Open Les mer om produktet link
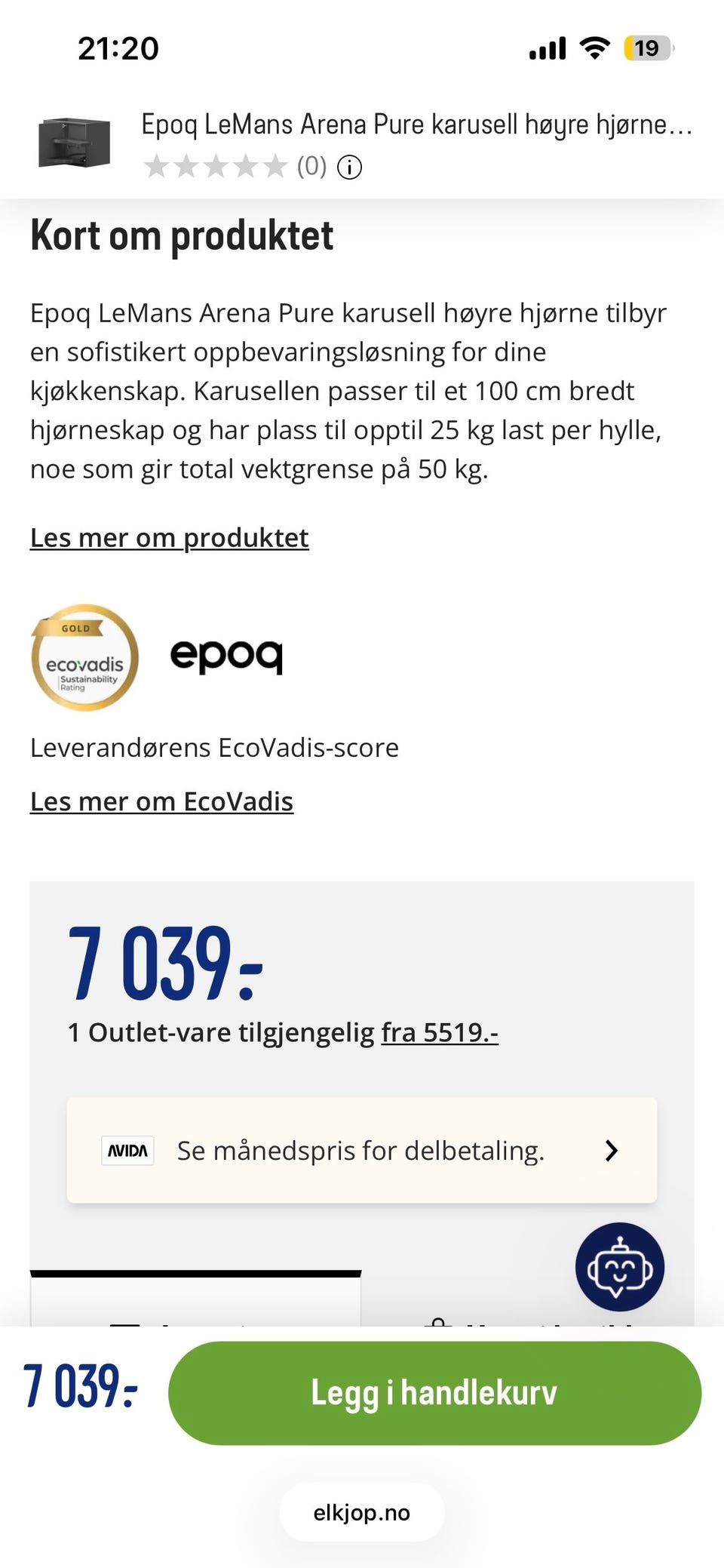Viewport: 724px width, 1568px height. pyautogui.click(x=170, y=538)
